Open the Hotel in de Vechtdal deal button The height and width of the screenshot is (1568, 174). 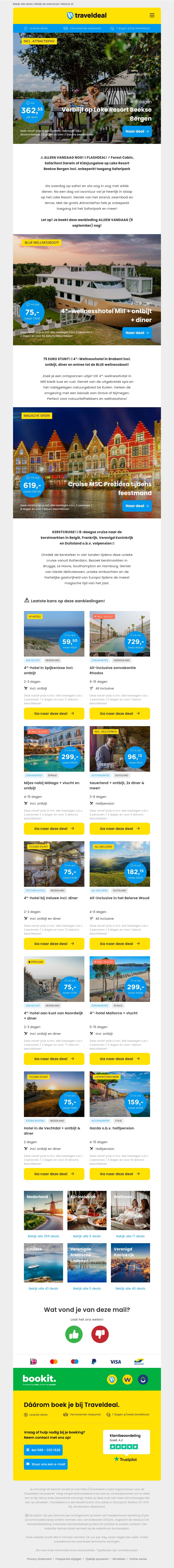tap(54, 1174)
